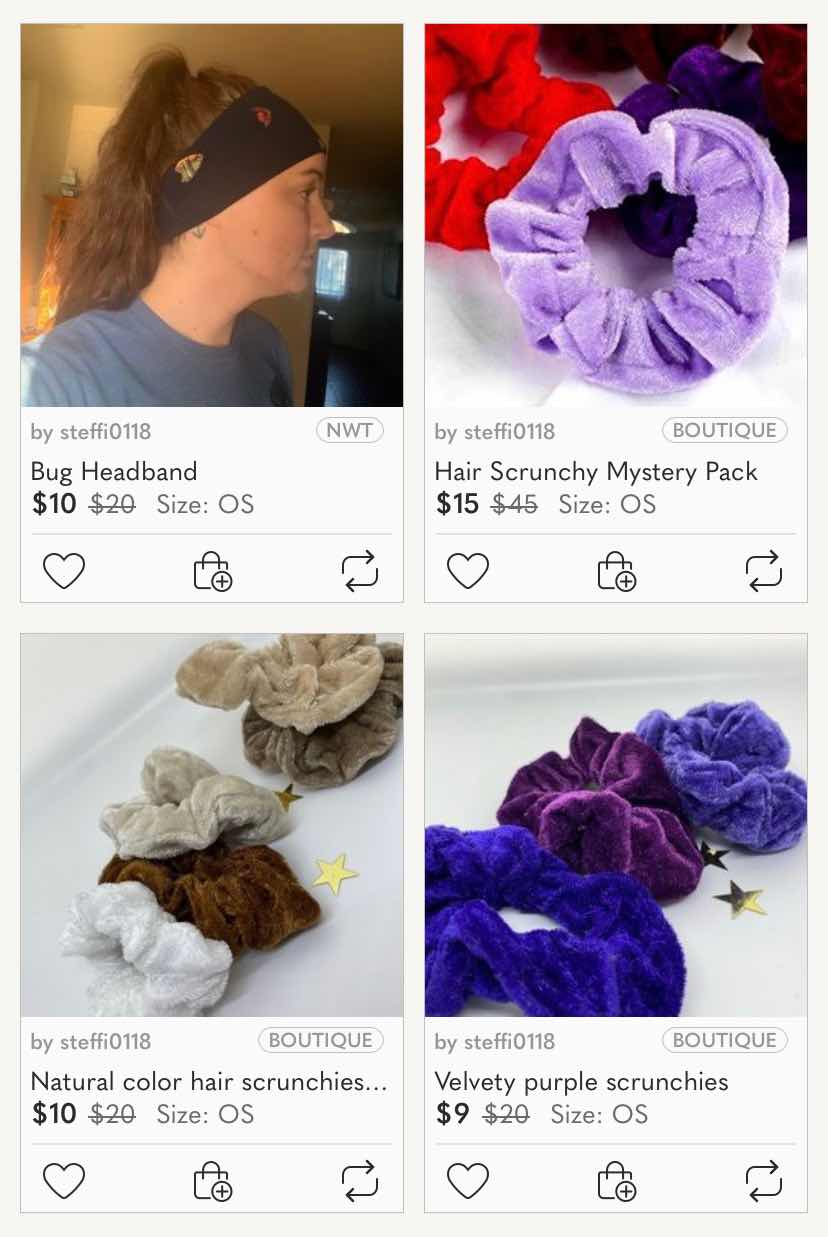Image resolution: width=828 pixels, height=1237 pixels.
Task: Visit steffi0118's profile from Bug Headband
Action: point(104,432)
